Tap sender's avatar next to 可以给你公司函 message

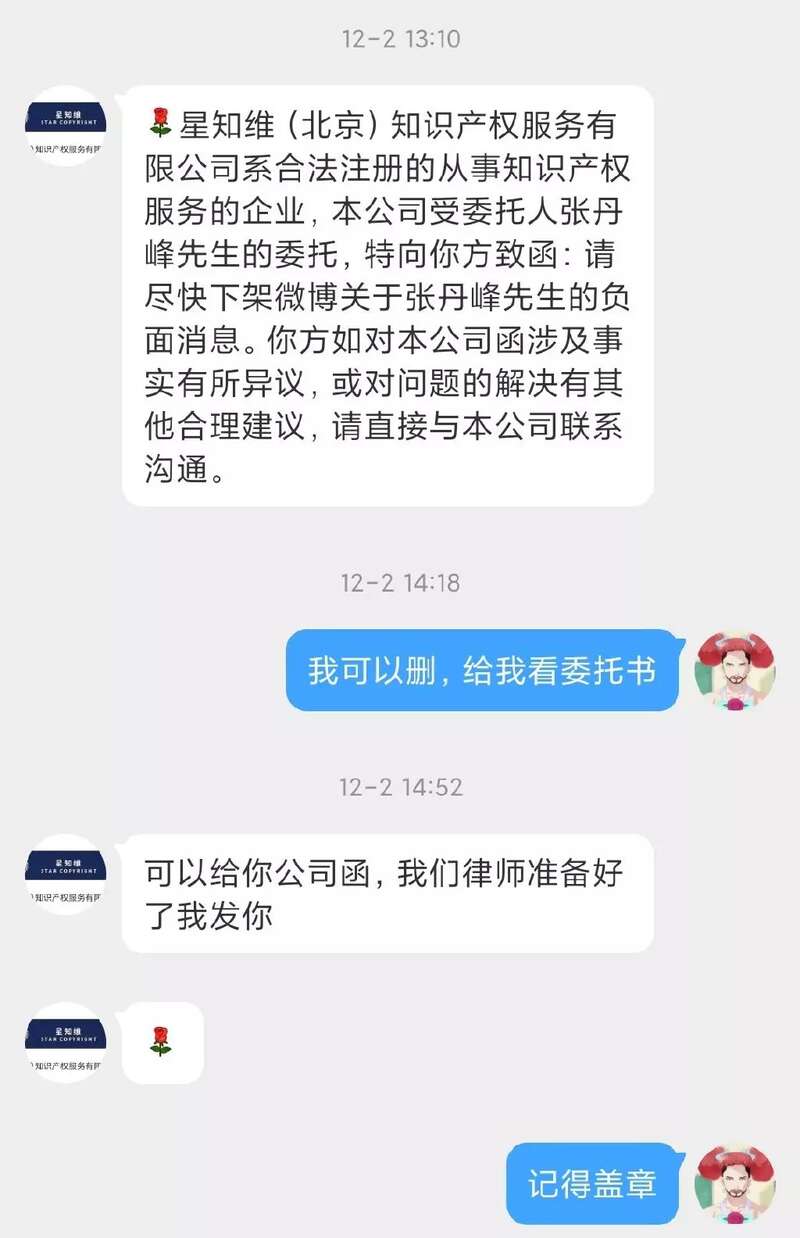coord(66,874)
